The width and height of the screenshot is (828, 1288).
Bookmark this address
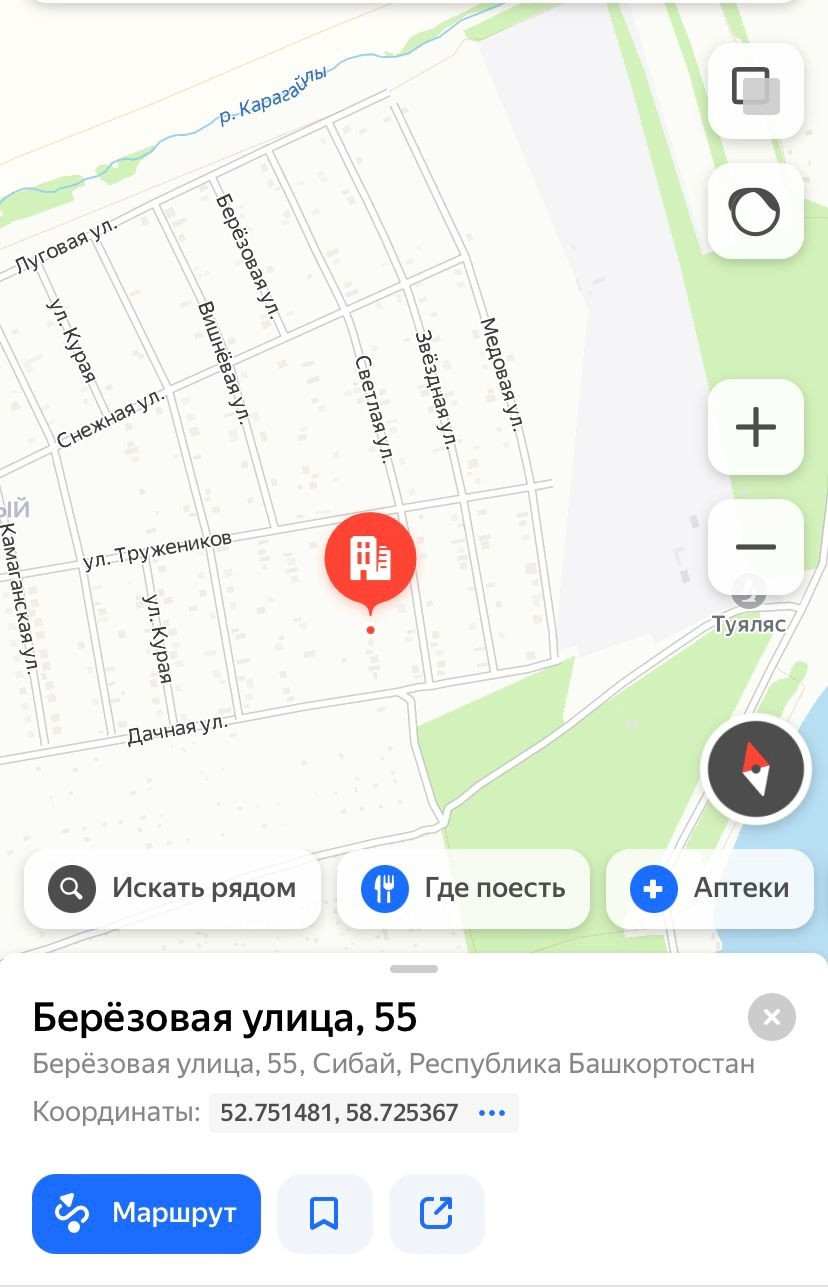coord(324,1213)
